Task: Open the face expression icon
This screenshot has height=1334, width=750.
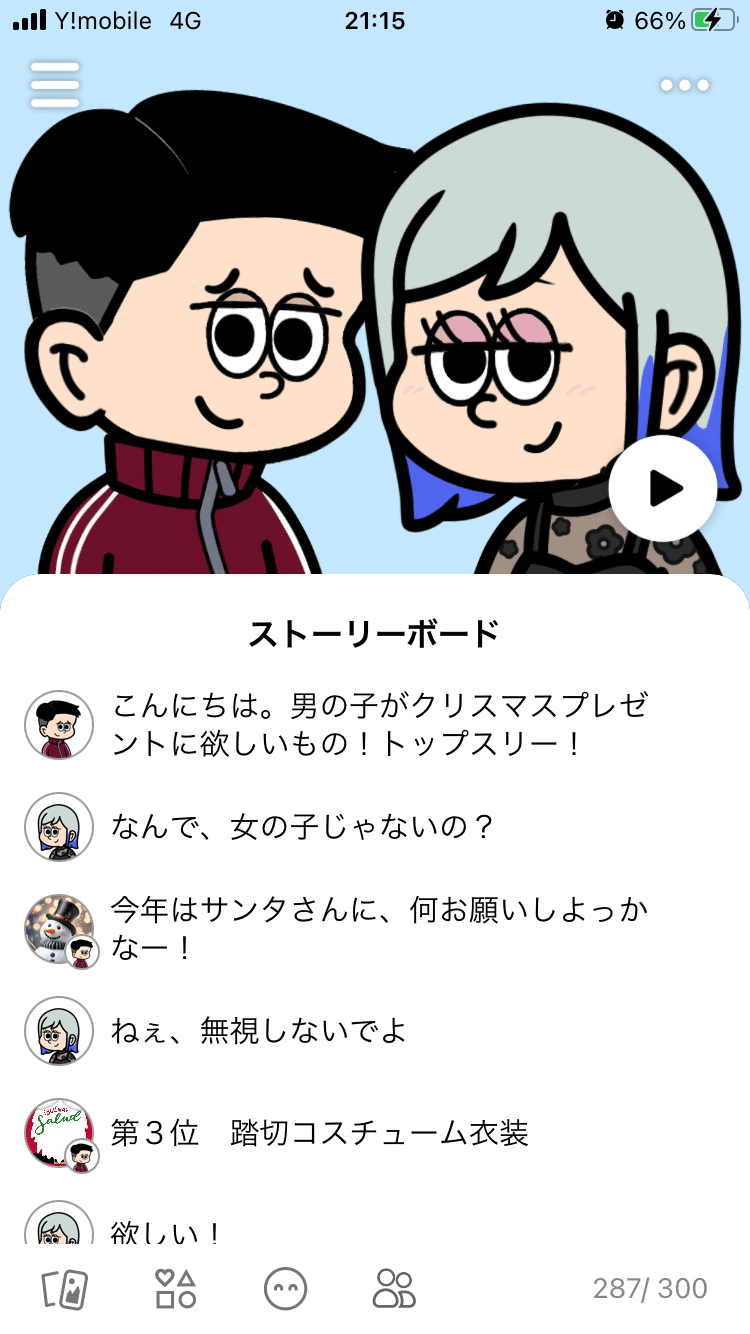Action: (x=285, y=1289)
